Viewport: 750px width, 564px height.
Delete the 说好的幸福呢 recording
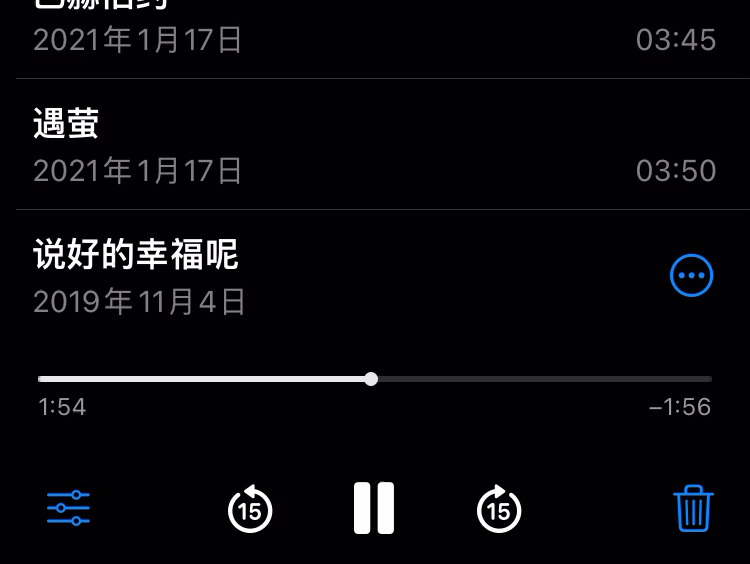point(693,508)
